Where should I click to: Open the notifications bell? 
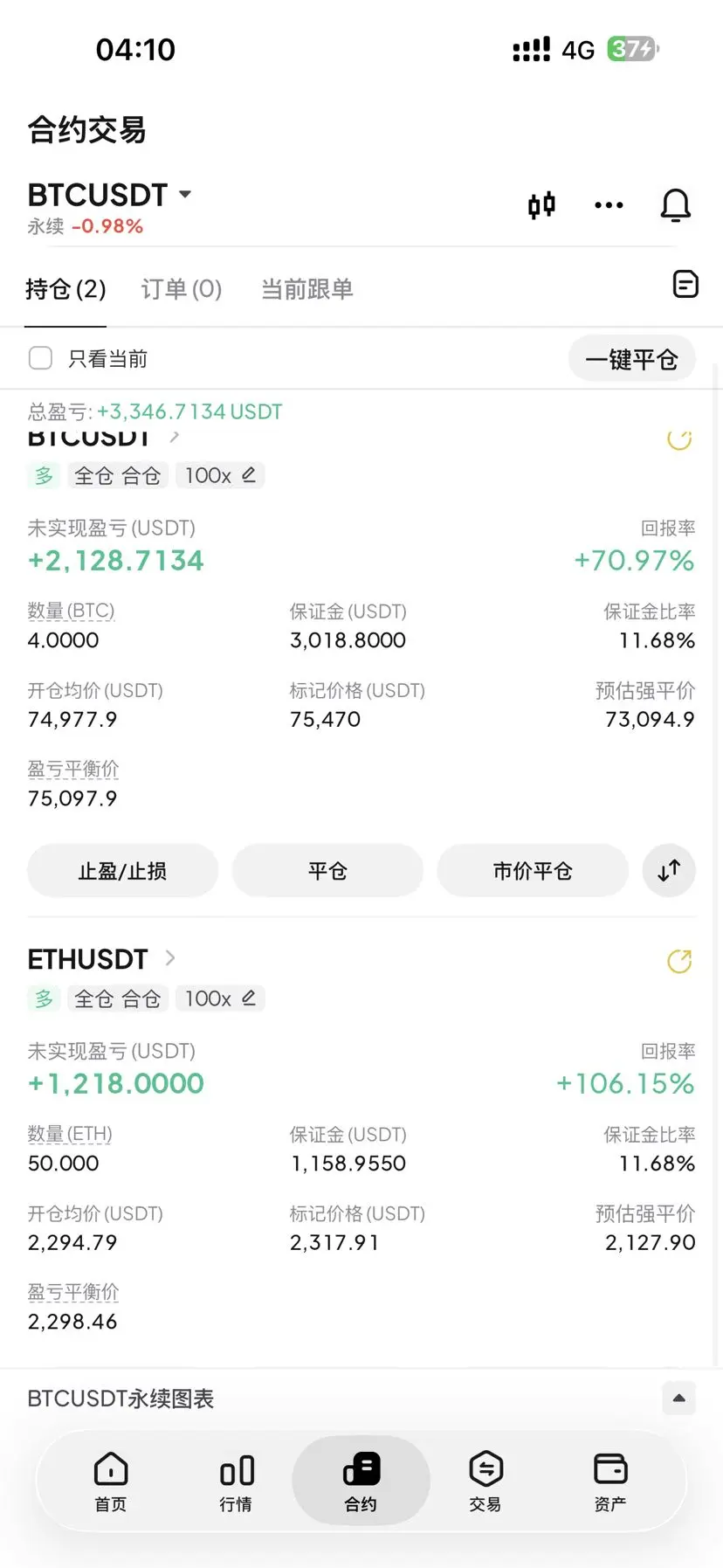click(x=675, y=205)
